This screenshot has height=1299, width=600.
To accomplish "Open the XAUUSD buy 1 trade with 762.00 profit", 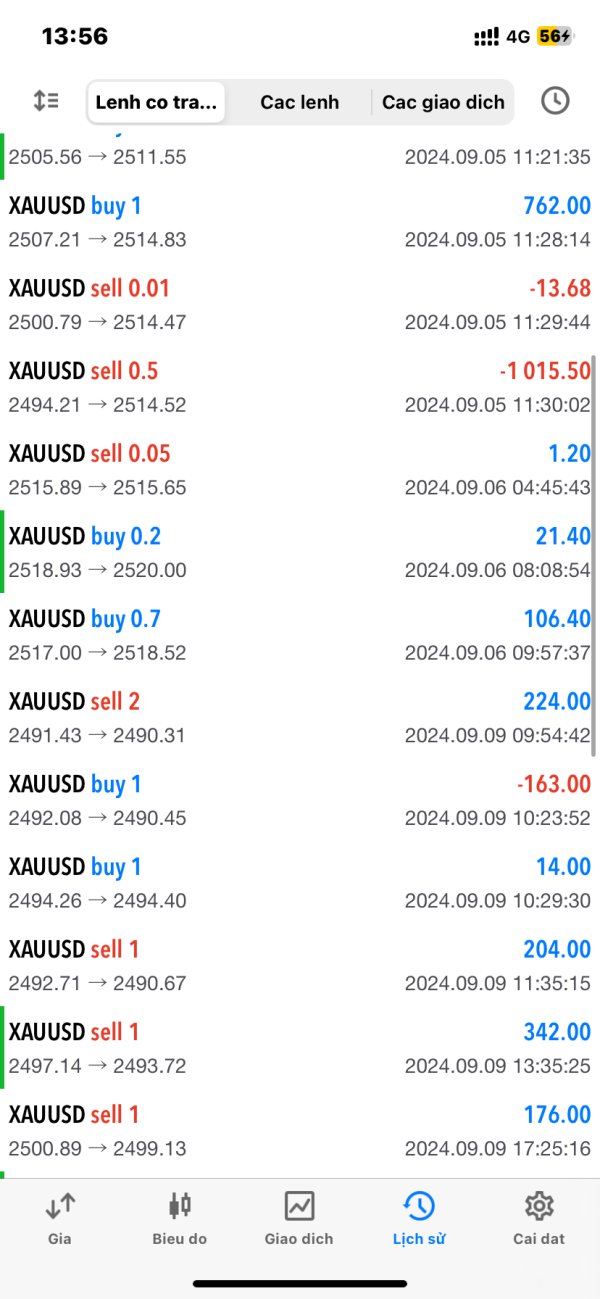I will coord(300,222).
